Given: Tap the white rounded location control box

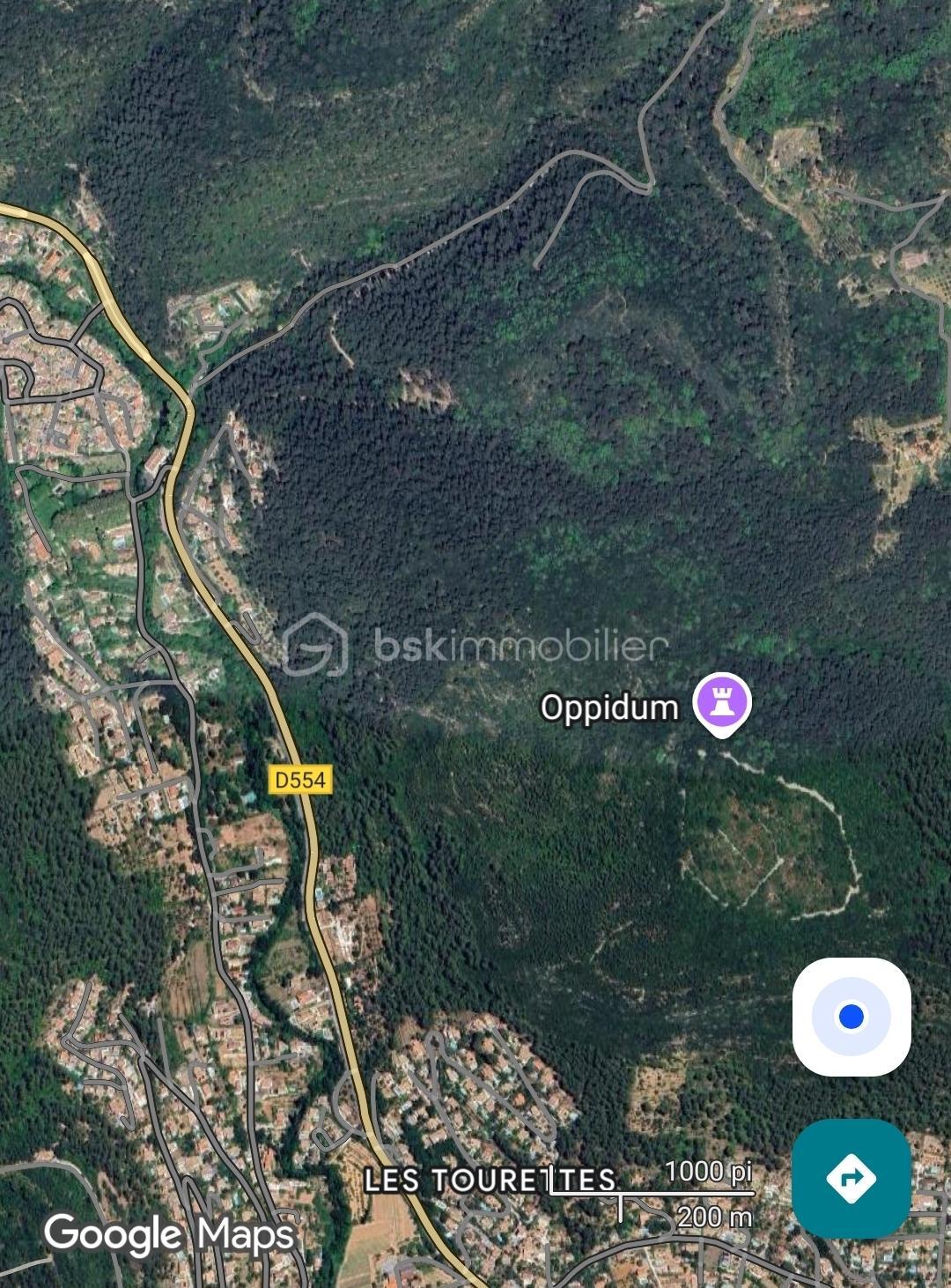Looking at the screenshot, I should (x=851, y=1017).
